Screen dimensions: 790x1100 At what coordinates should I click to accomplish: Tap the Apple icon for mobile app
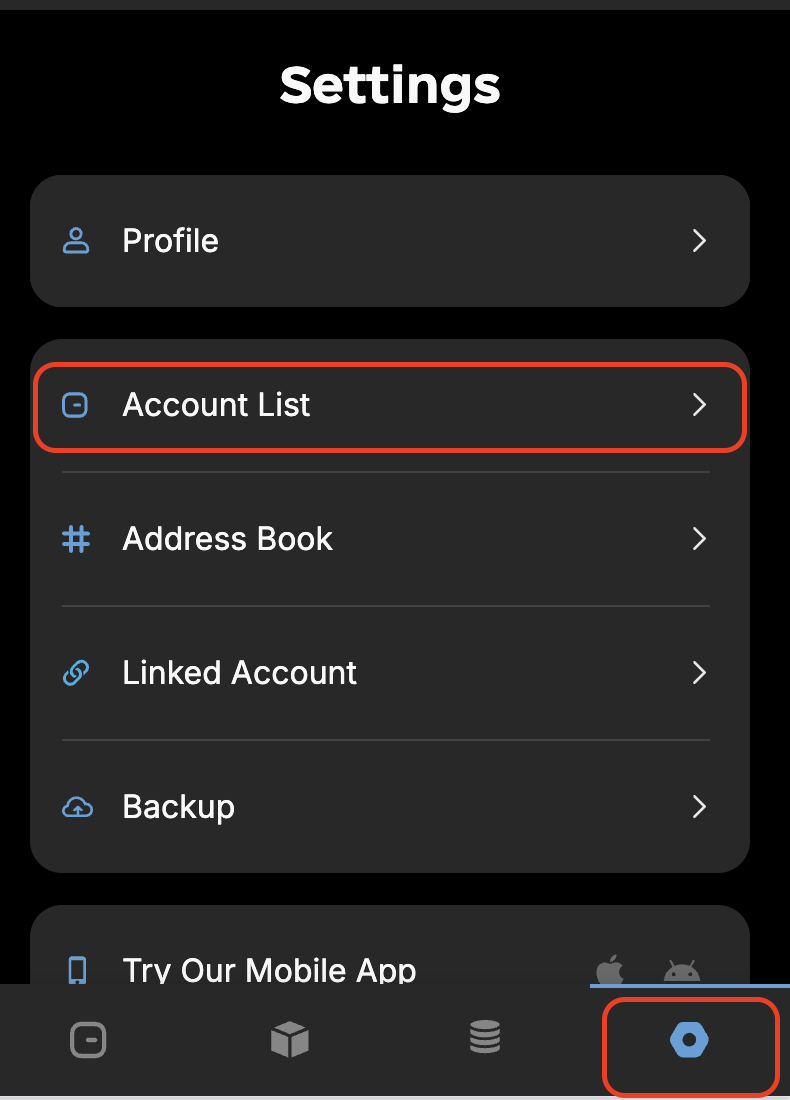609,970
